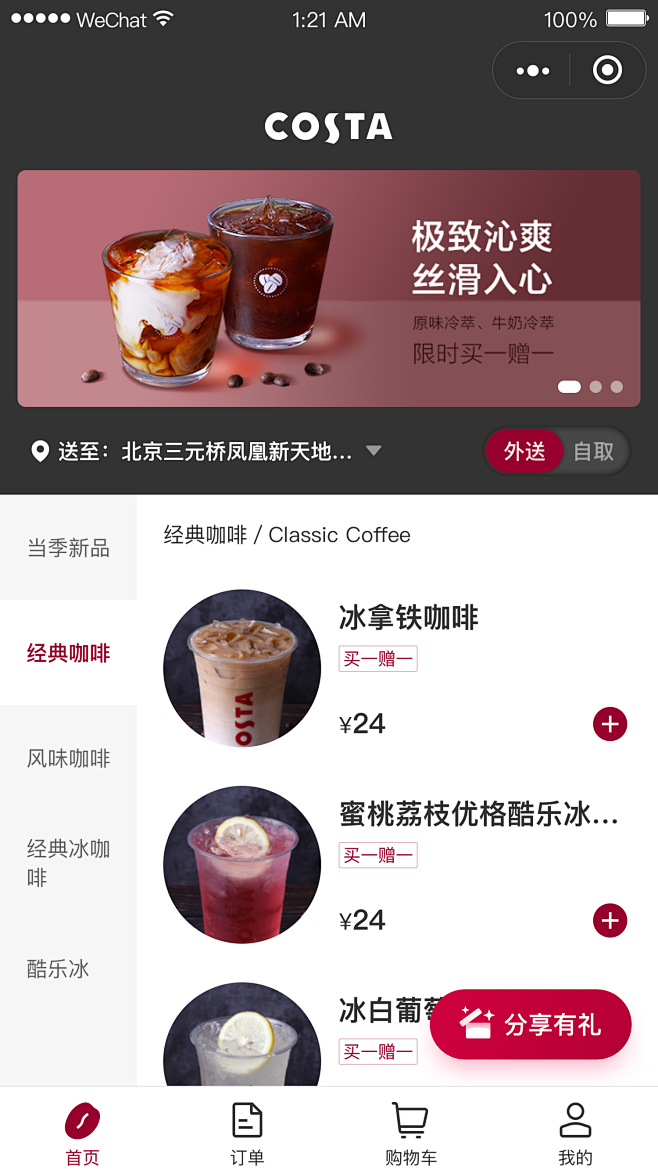Go to the 首页 home tab
658x1170 pixels.
[x=82, y=1134]
